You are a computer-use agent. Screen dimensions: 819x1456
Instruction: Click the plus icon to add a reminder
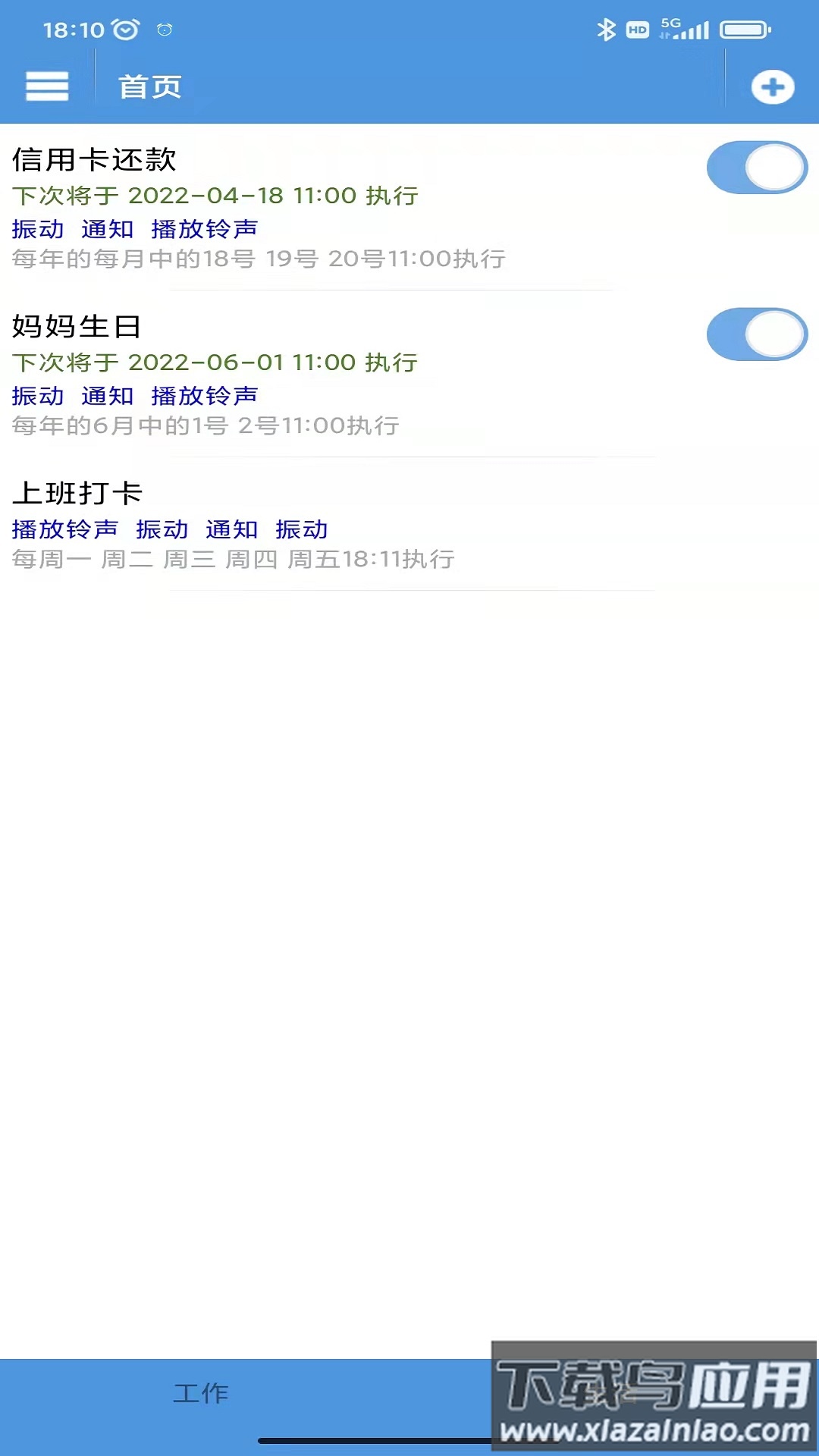coord(774,86)
